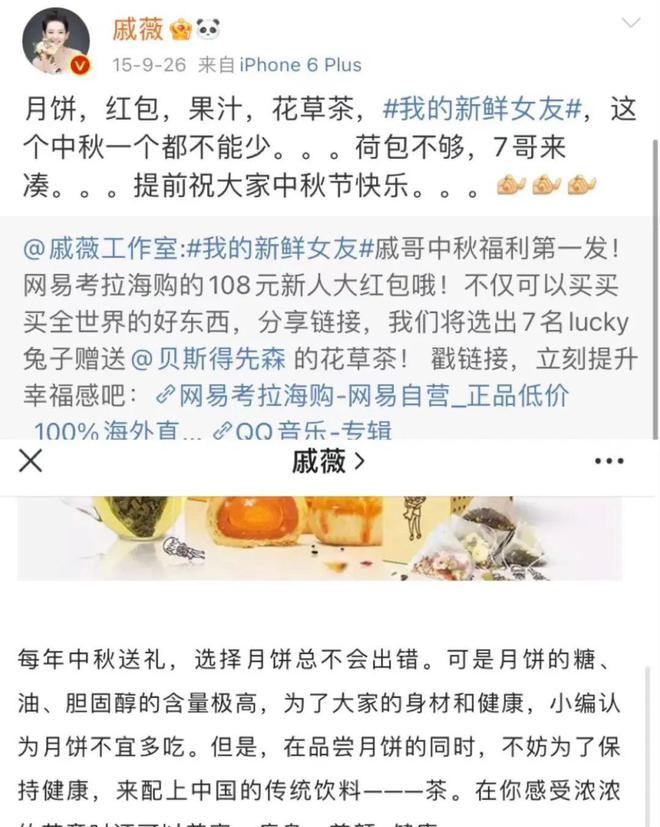Open 戚薇's profile avatar
This screenshot has height=827, width=660.
tap(56, 42)
